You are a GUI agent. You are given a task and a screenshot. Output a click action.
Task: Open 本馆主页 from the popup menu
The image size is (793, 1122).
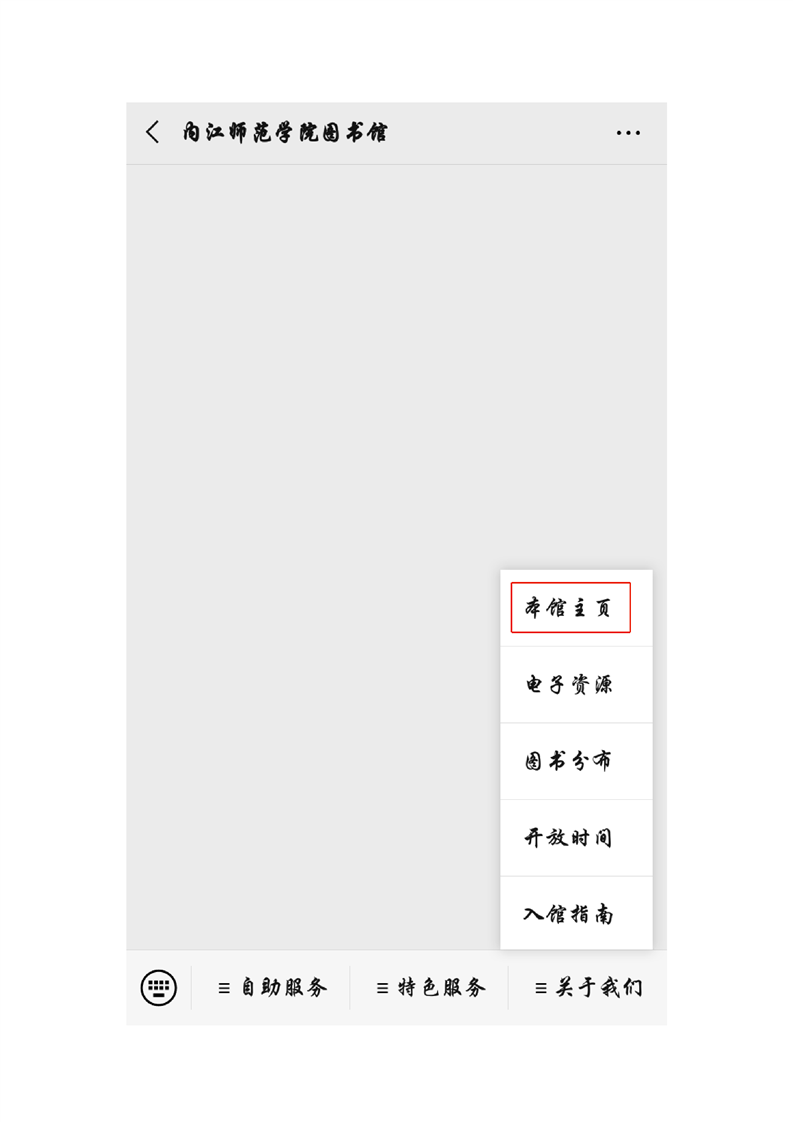click(570, 608)
